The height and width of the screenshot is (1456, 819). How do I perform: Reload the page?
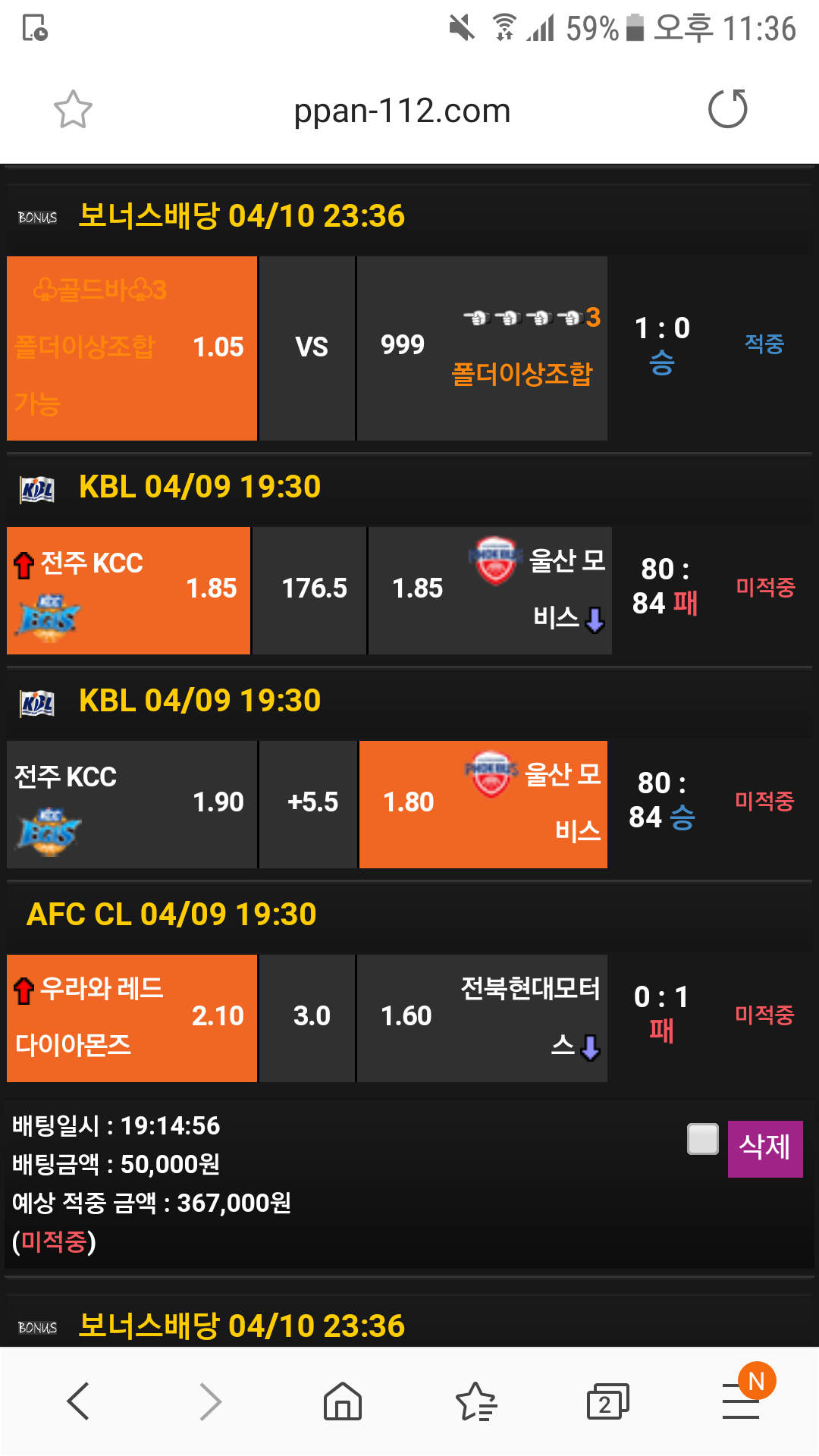(727, 109)
